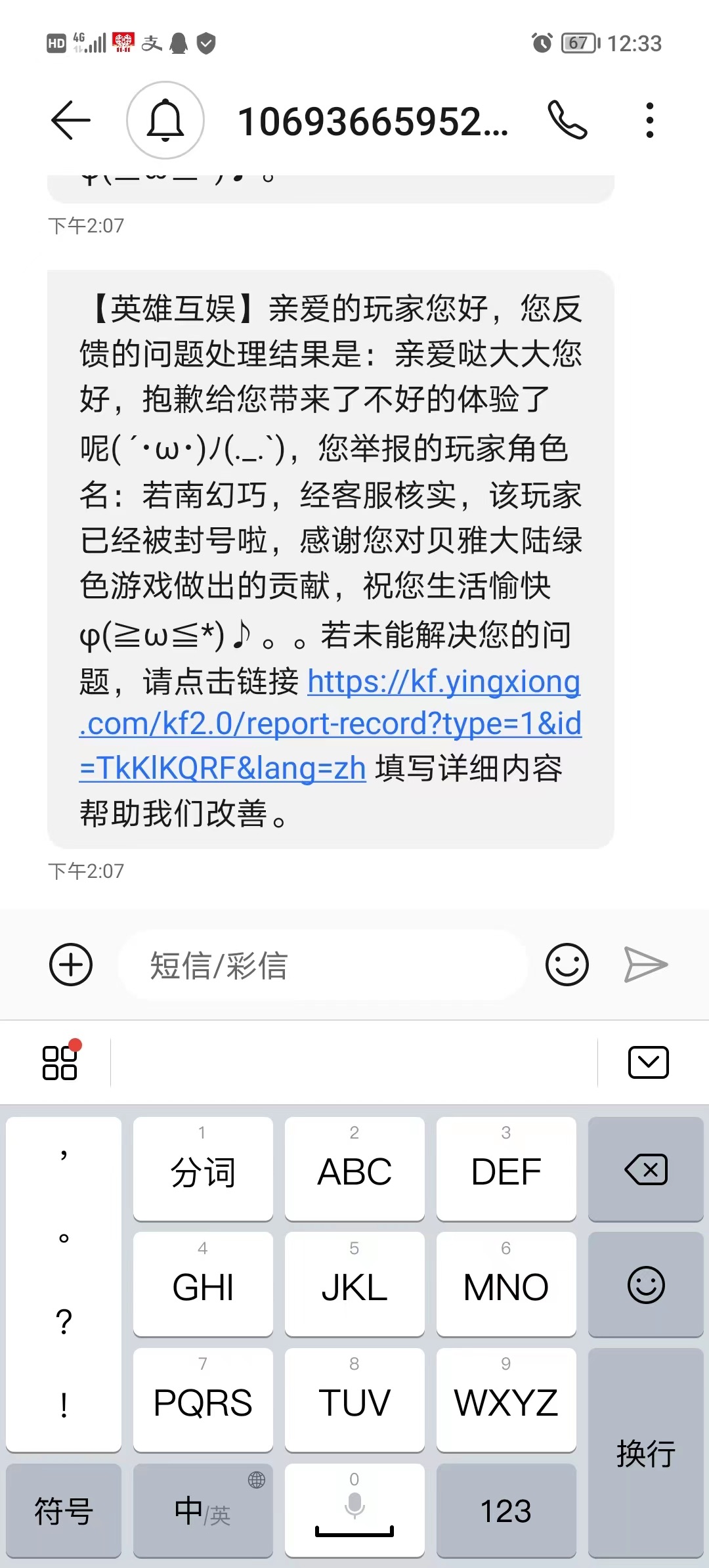
Task: Tap the 换行 return key
Action: click(x=646, y=1452)
